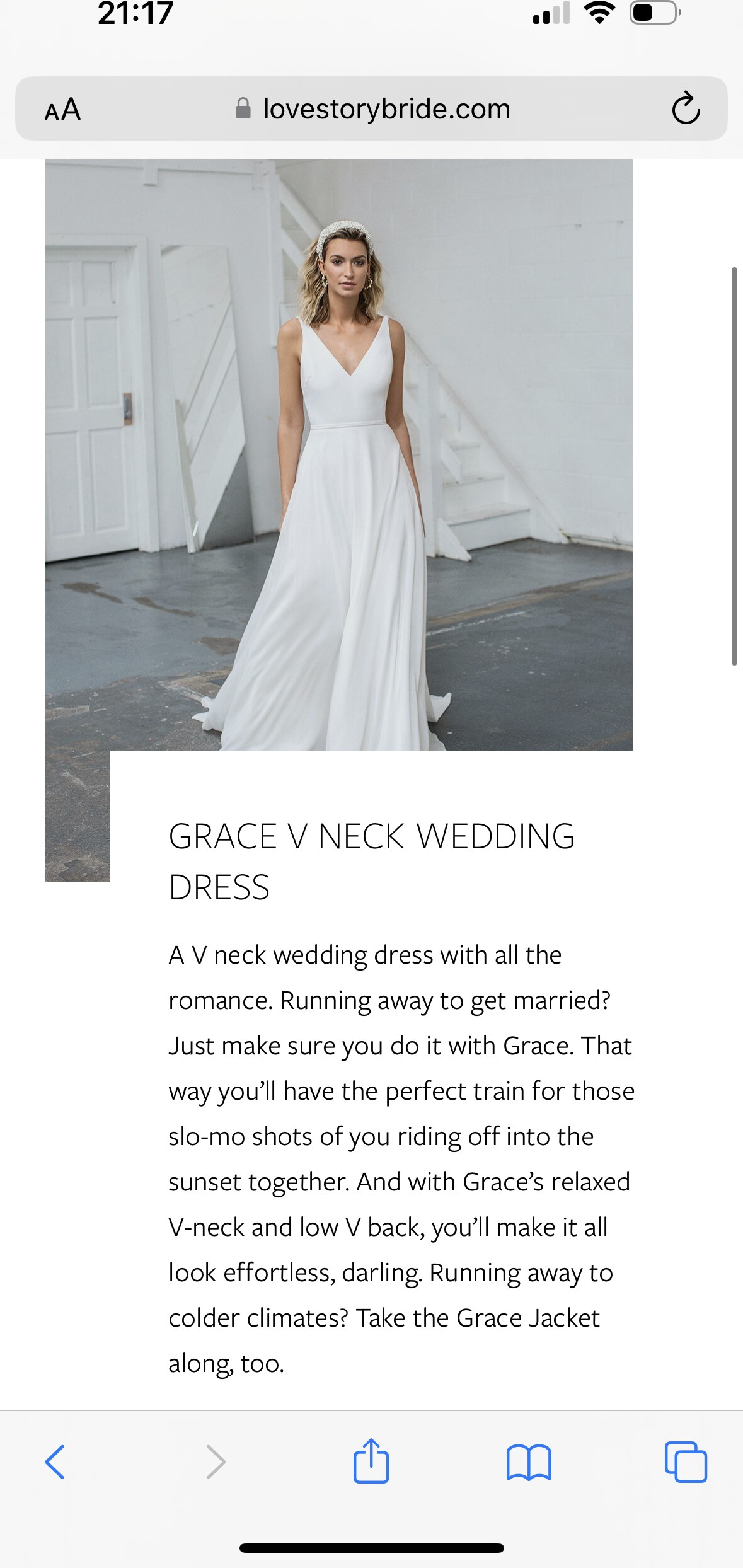Go back to the previous page
Viewport: 743px width, 1568px height.
(x=55, y=1461)
